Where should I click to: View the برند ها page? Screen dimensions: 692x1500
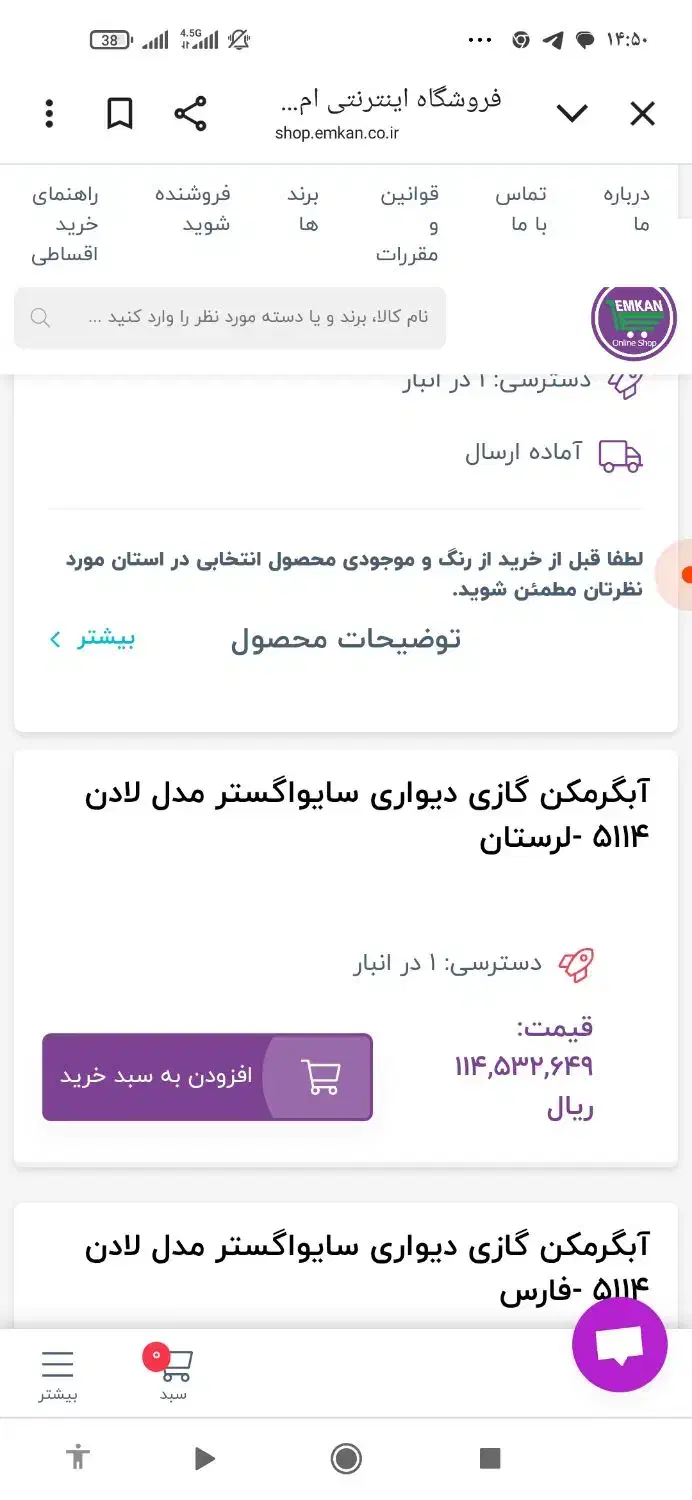point(303,209)
